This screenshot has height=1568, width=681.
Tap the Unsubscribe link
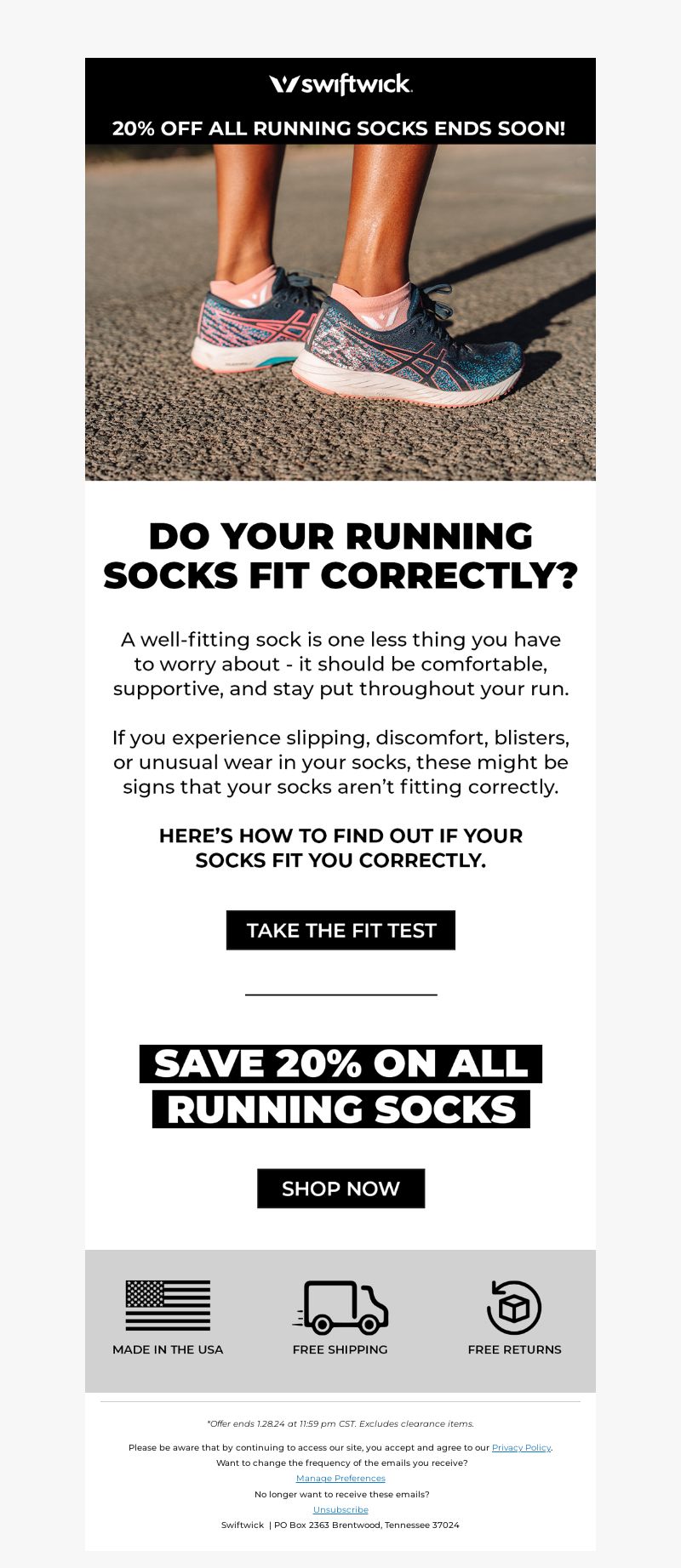click(x=340, y=1509)
